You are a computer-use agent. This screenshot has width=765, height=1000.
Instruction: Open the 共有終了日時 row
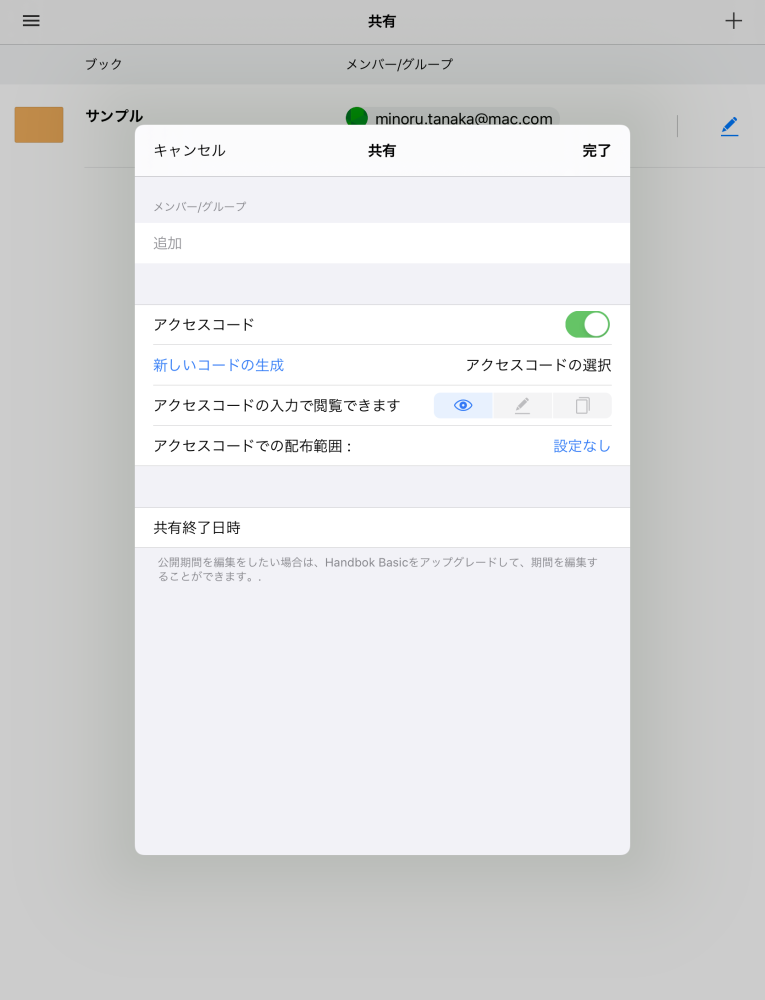pyautogui.click(x=382, y=527)
